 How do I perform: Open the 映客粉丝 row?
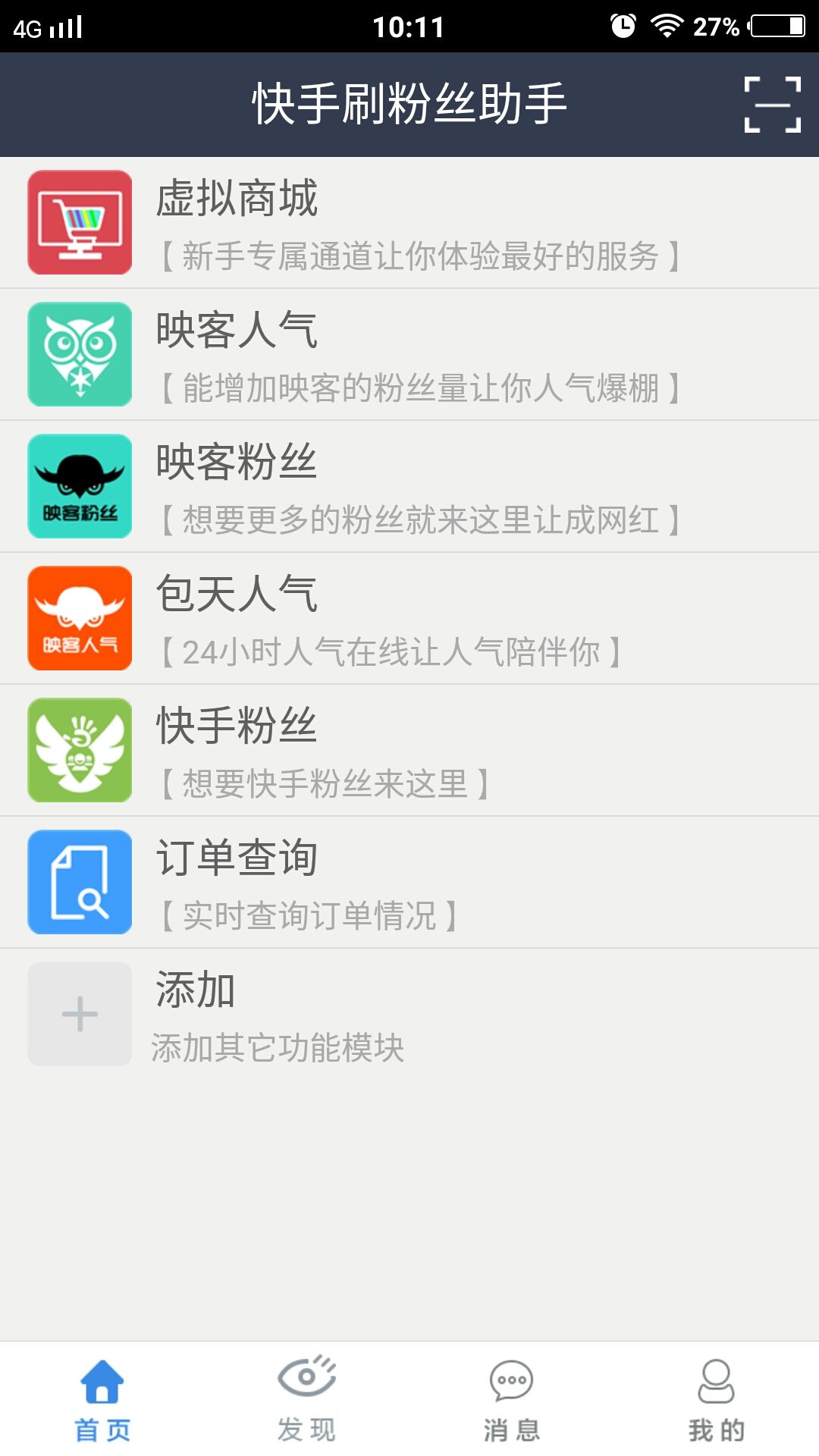pos(409,487)
